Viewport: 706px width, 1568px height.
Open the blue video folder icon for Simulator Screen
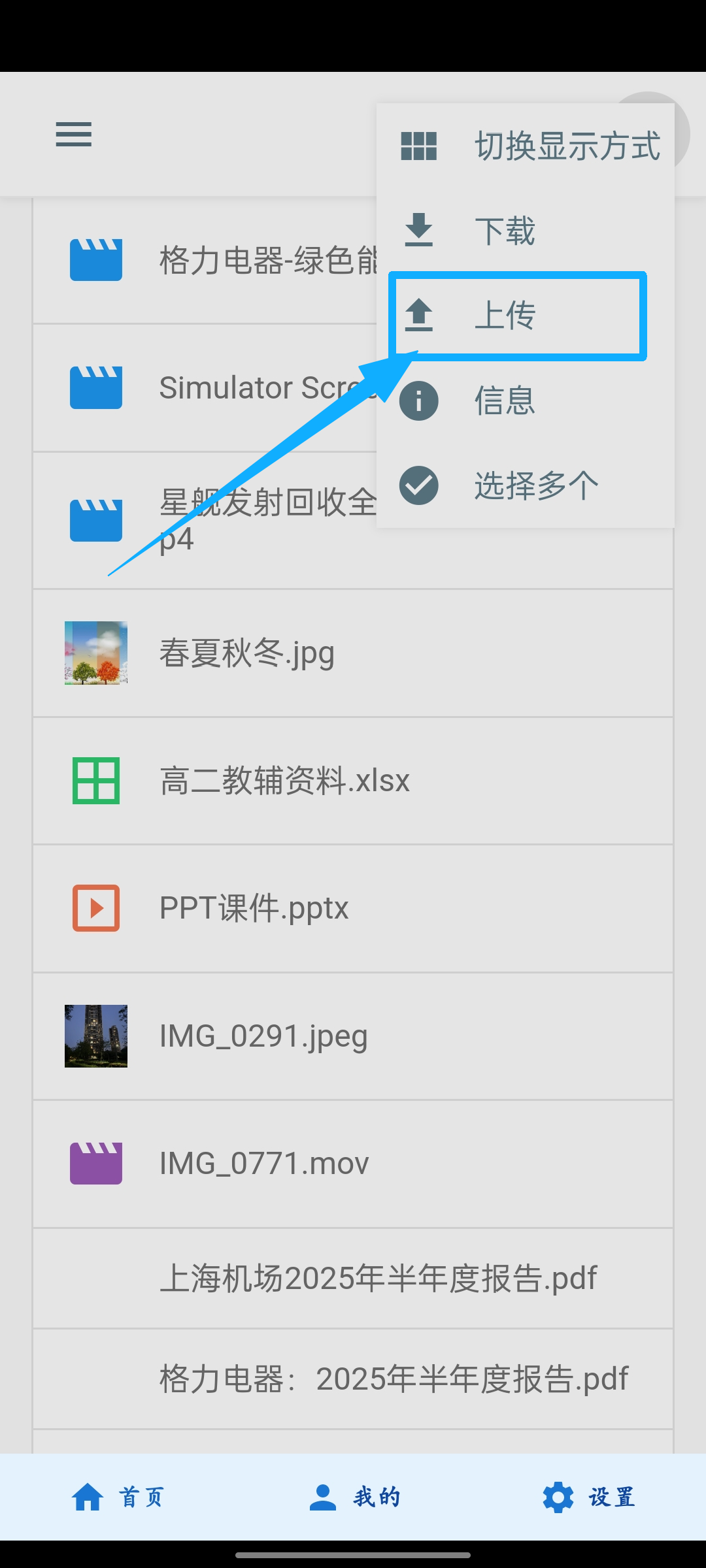pos(95,387)
